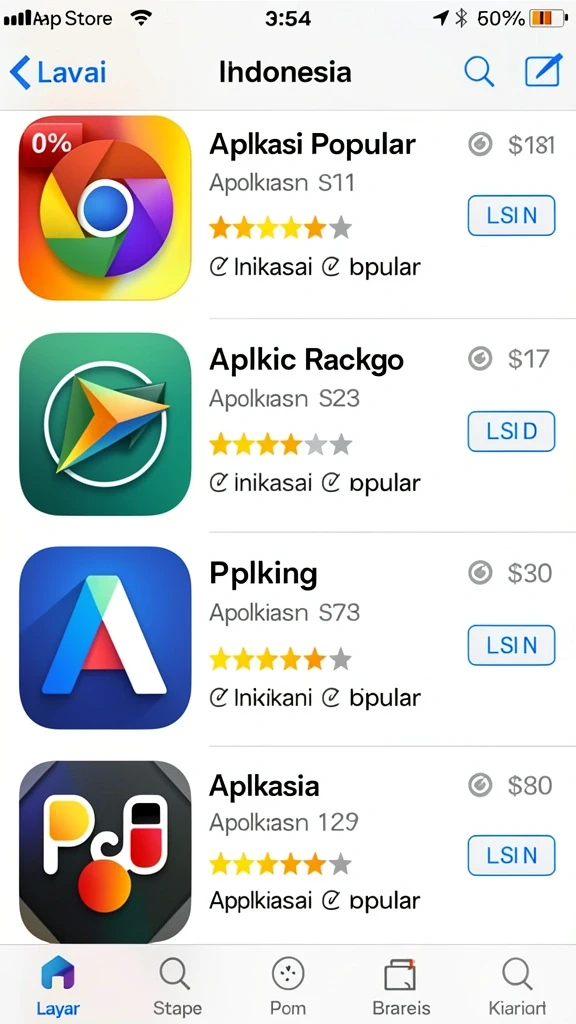Tap the compose pencil icon

(543, 70)
